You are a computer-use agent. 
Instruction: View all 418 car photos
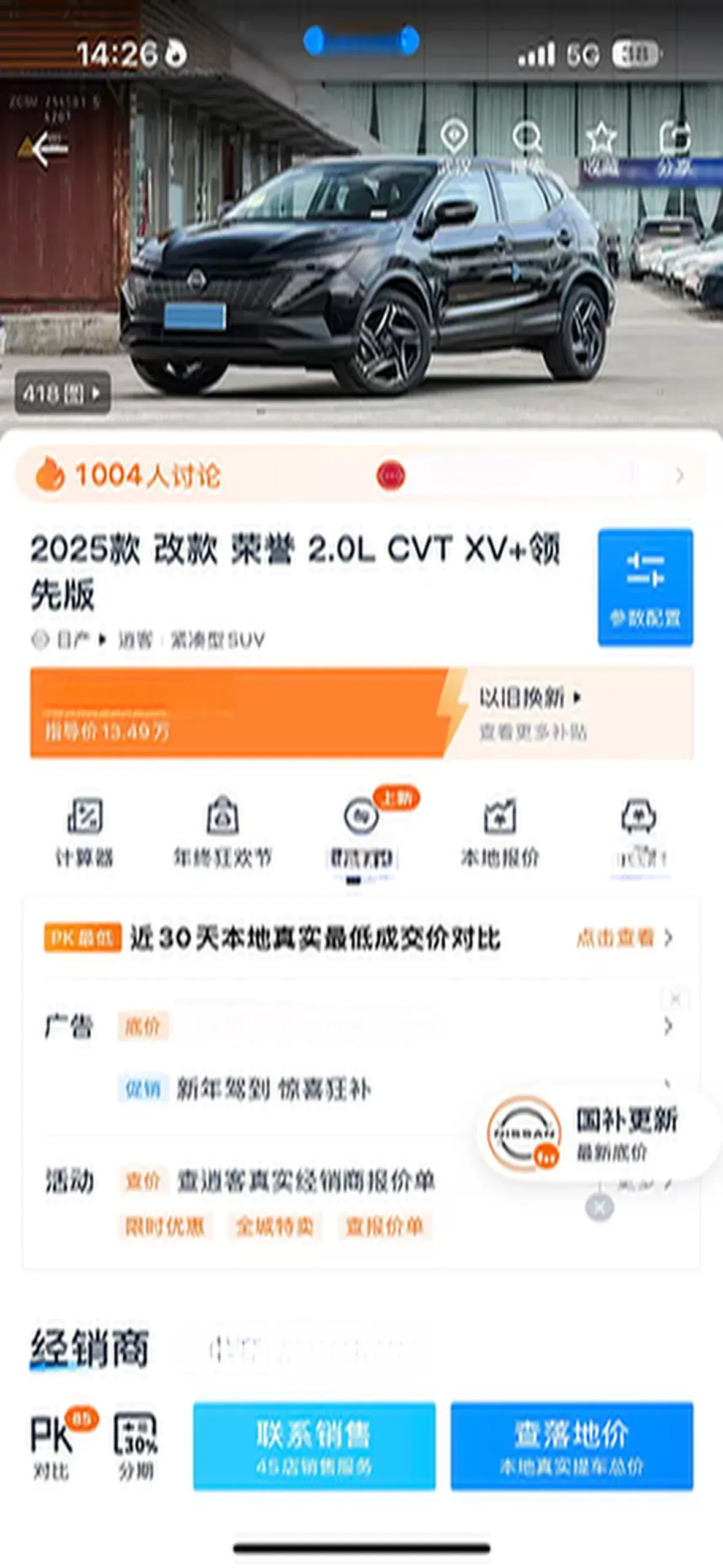pos(62,393)
